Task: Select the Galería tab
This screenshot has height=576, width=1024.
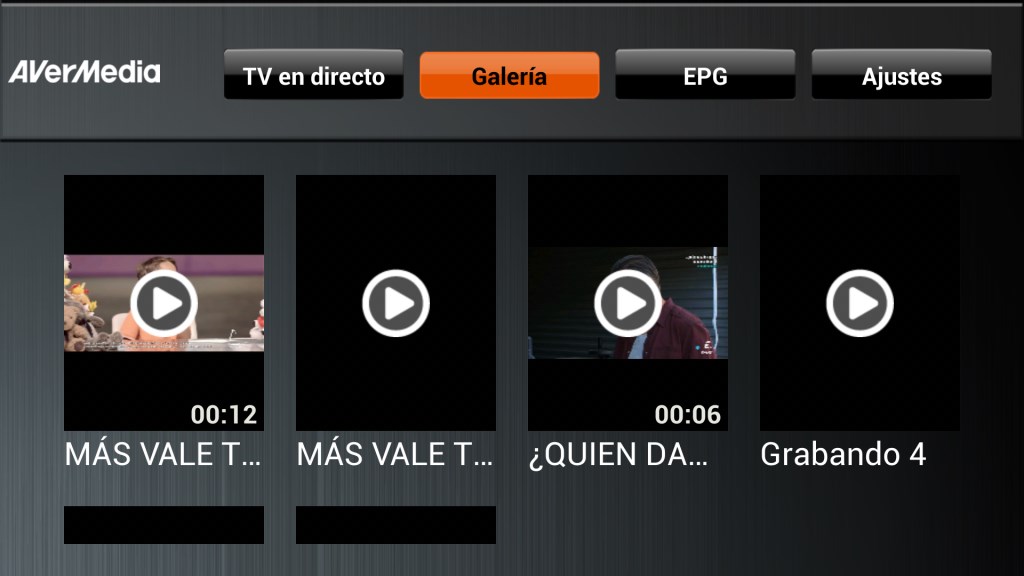Action: [x=509, y=76]
